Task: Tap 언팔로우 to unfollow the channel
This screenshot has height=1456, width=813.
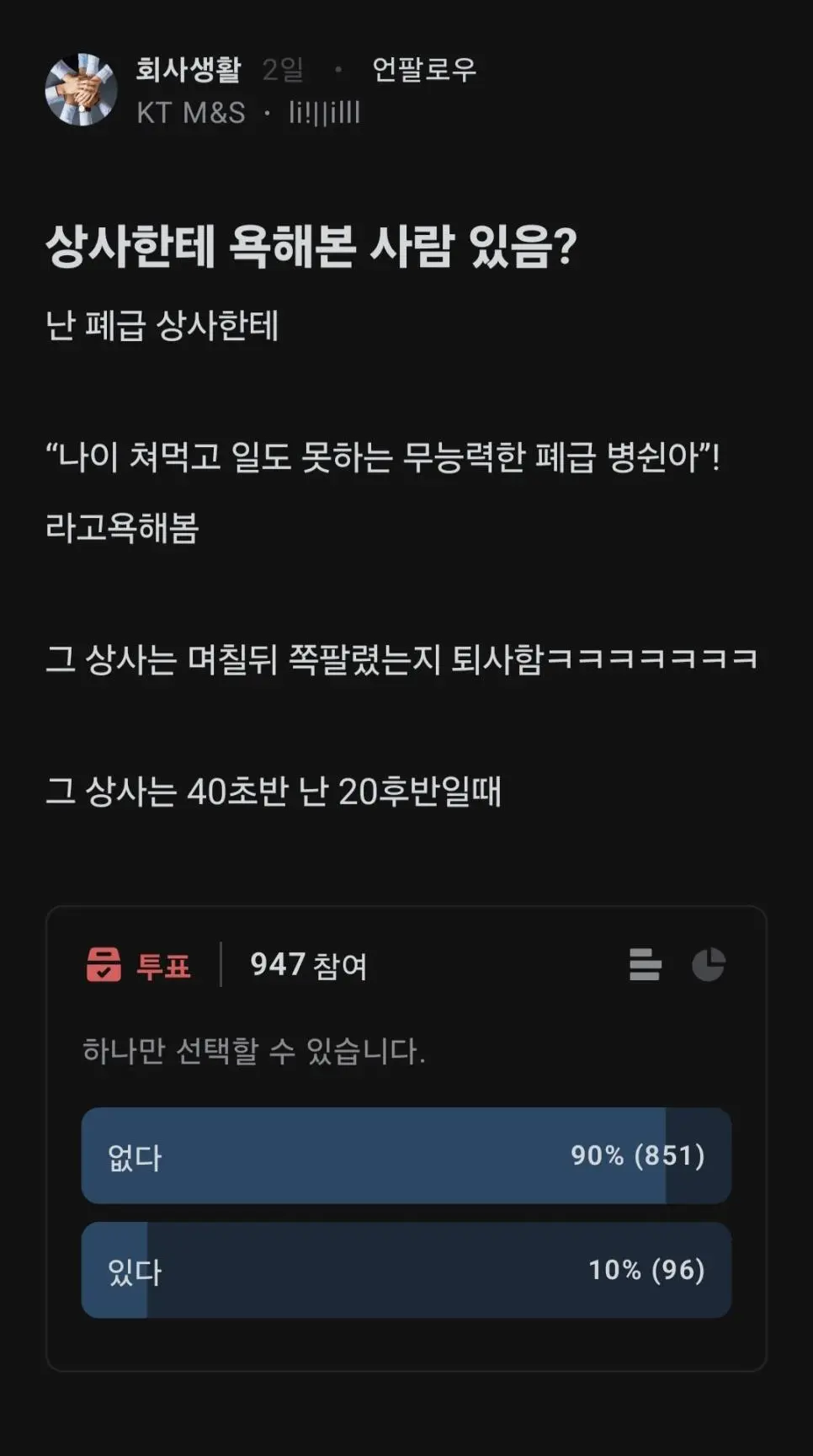Action: [x=424, y=70]
